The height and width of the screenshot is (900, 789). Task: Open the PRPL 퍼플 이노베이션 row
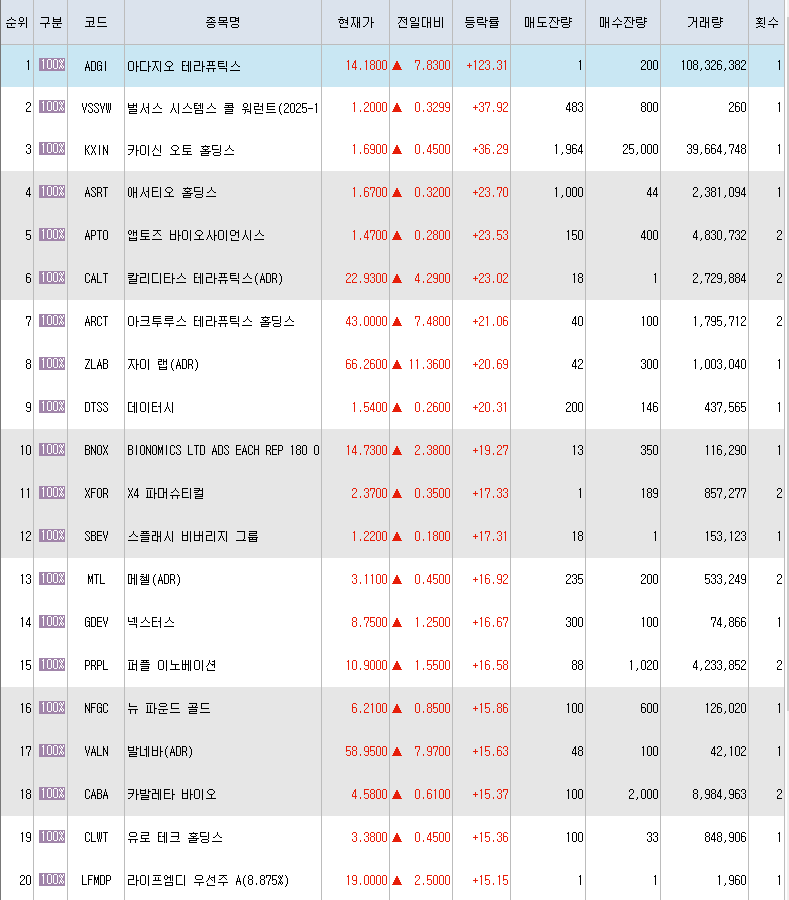[x=392, y=666]
